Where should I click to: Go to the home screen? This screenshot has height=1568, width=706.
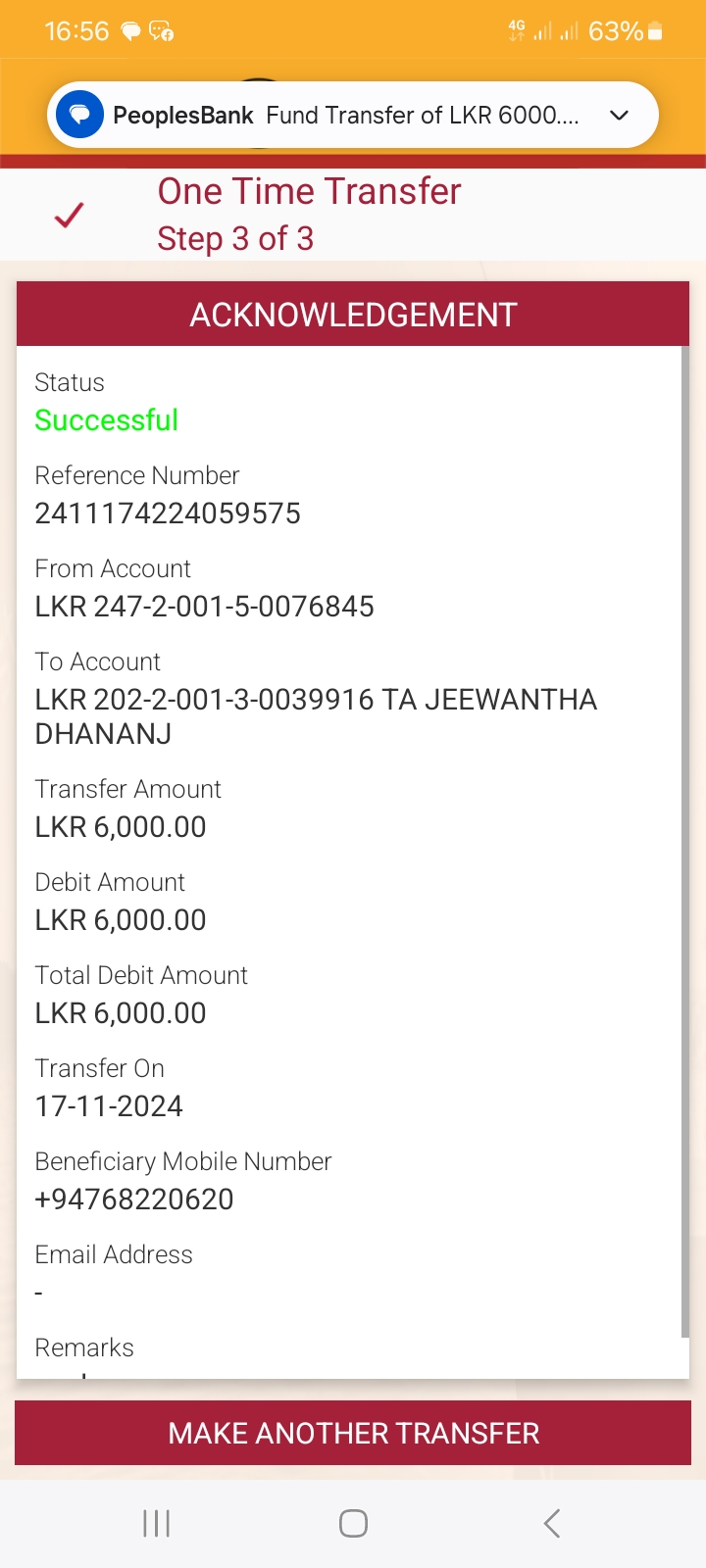tap(353, 1523)
